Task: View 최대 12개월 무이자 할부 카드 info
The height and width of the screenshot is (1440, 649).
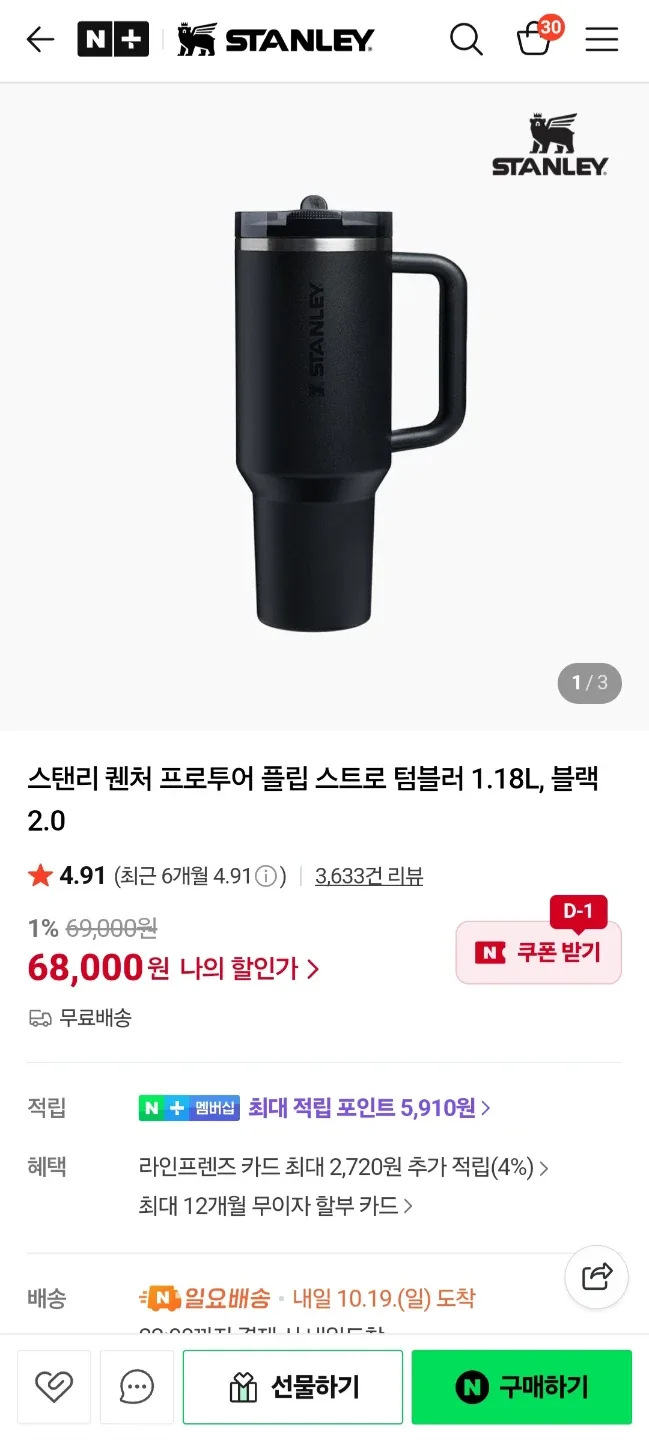Action: point(275,1205)
